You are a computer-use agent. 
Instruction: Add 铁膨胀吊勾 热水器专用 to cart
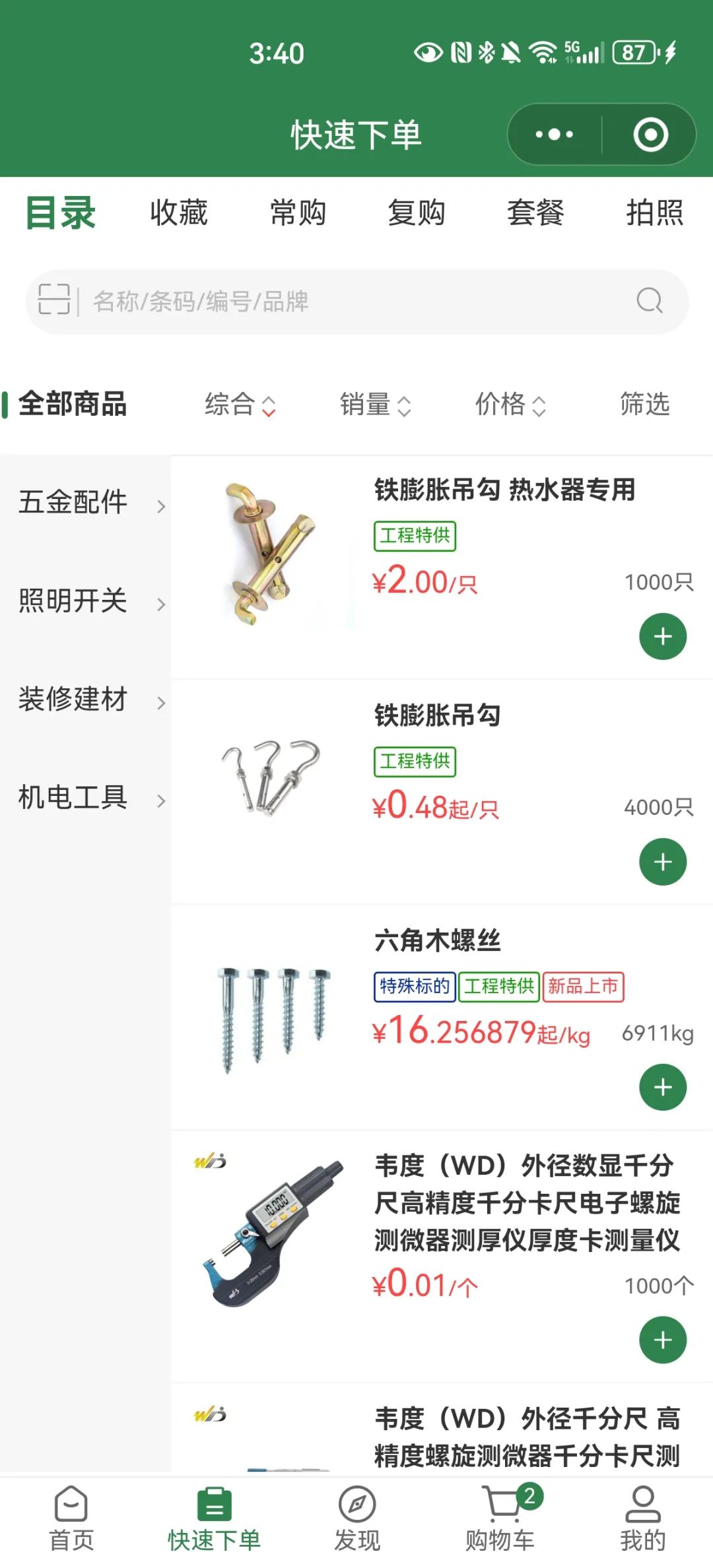(x=663, y=636)
